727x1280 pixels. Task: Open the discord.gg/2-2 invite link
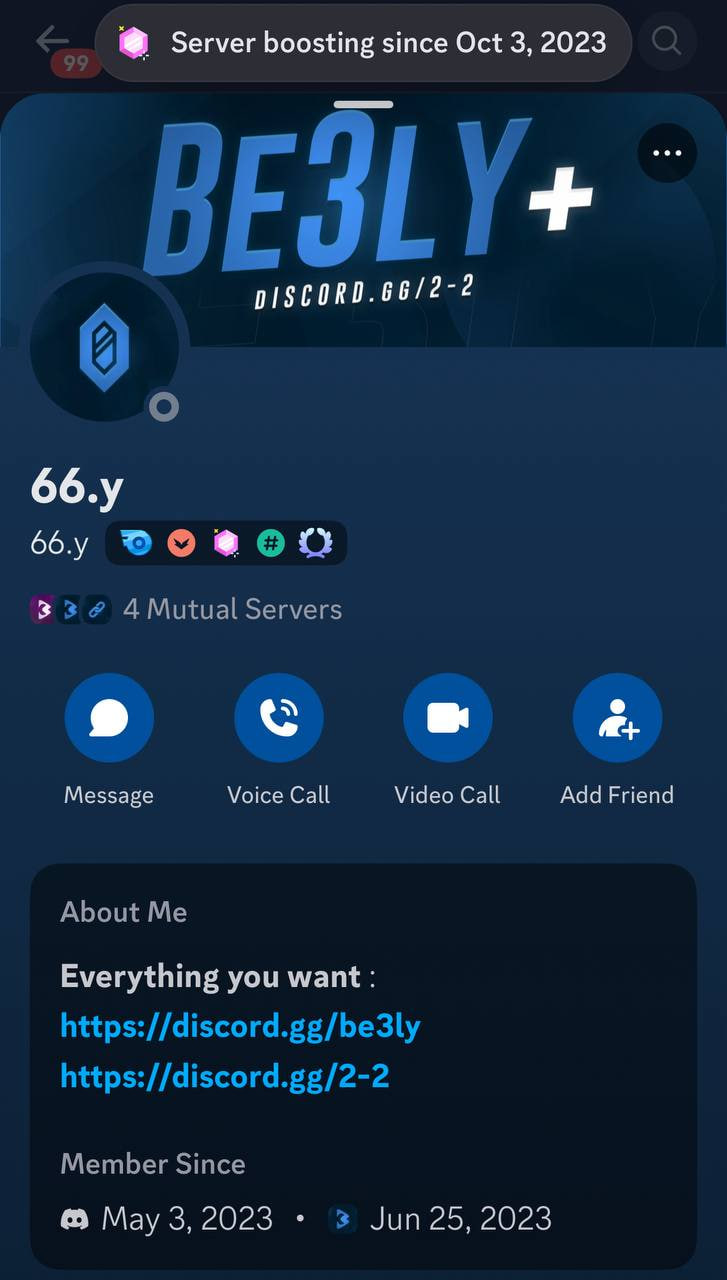[225, 1076]
